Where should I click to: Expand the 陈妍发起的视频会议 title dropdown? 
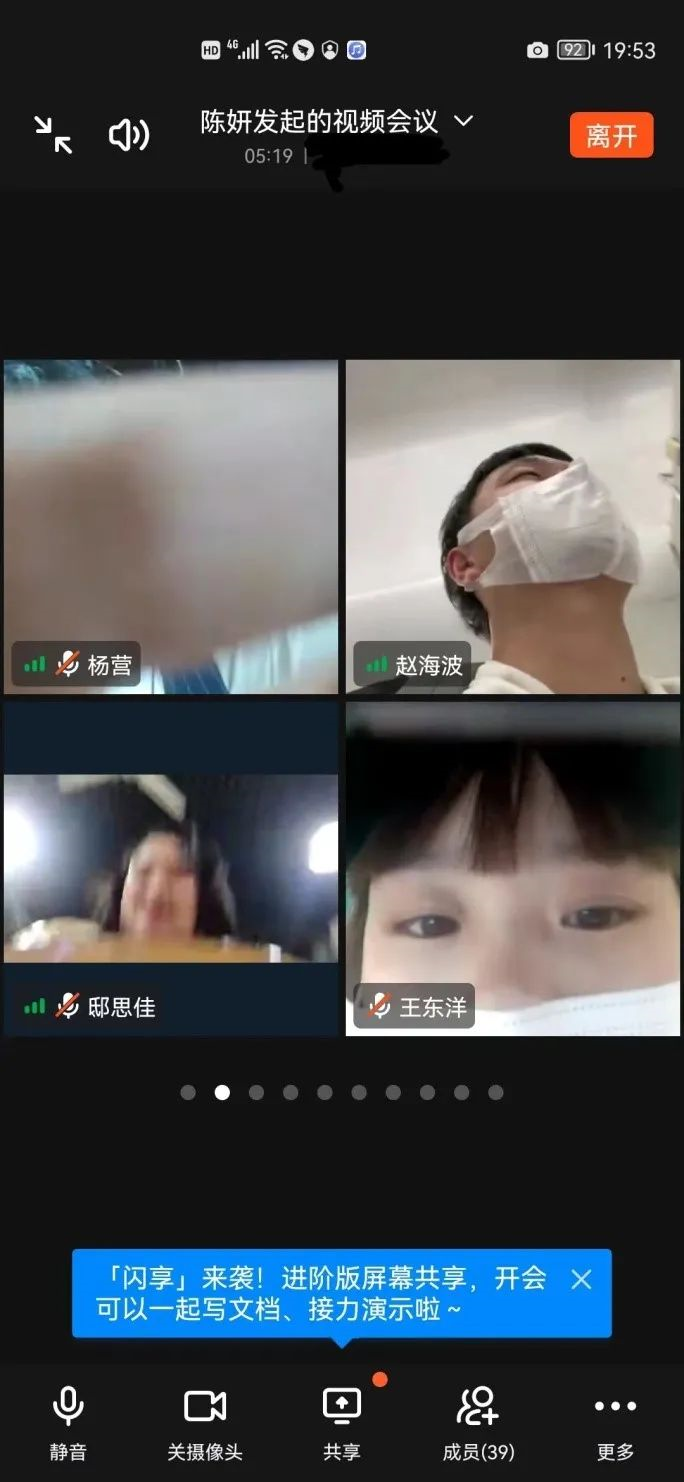pos(462,121)
